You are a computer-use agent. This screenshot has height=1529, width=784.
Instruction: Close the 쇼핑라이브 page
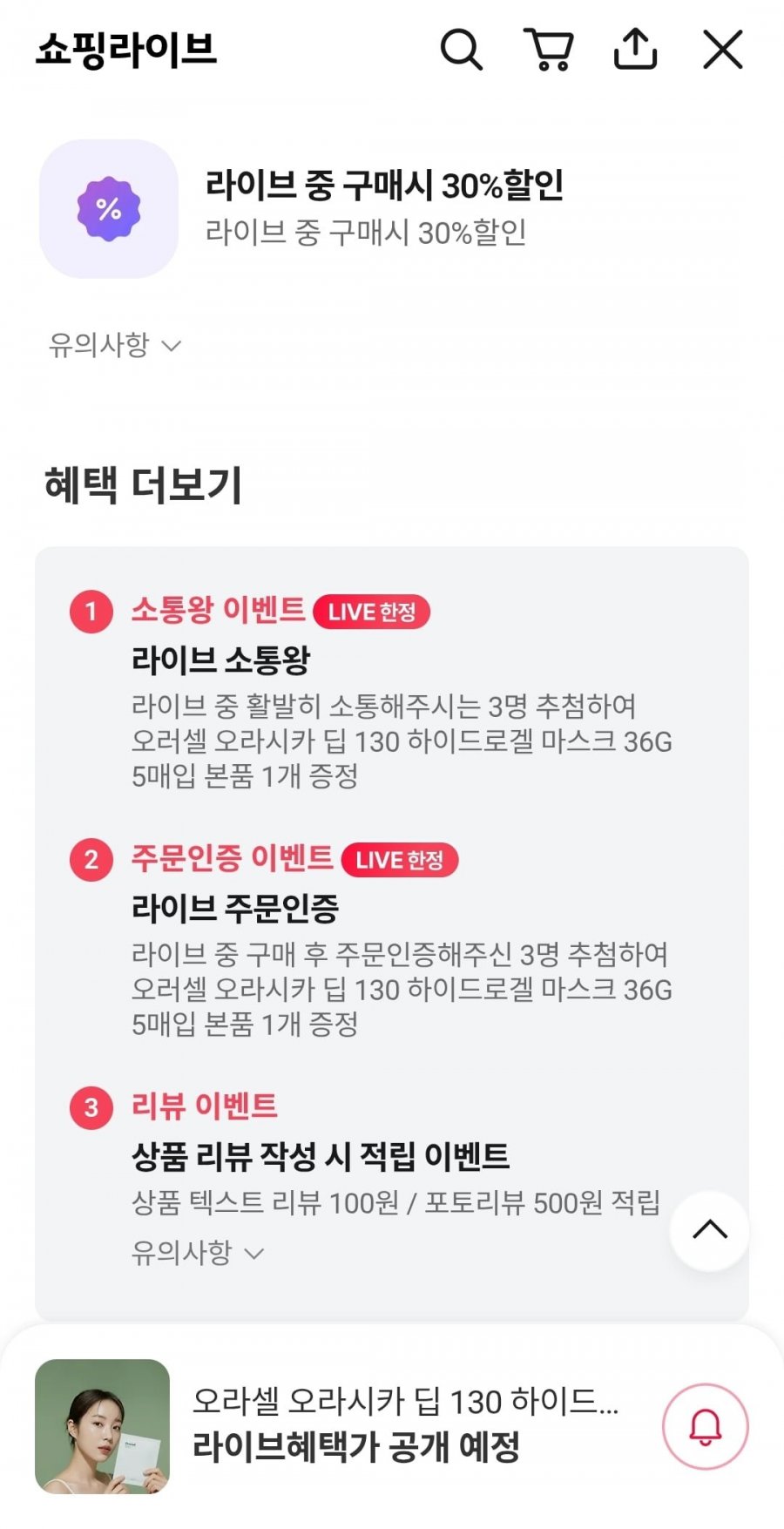723,50
